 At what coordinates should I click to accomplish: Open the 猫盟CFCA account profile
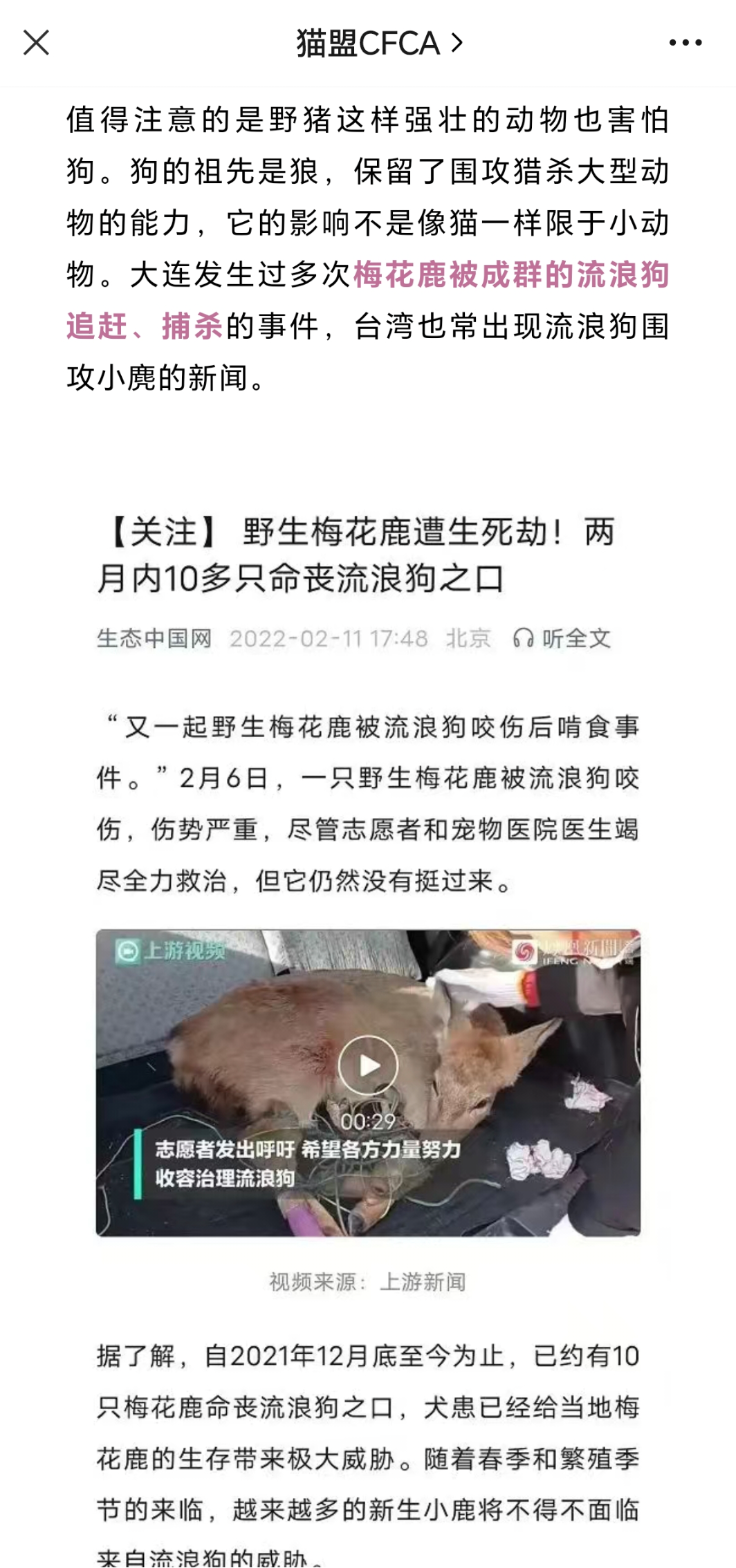tap(378, 44)
